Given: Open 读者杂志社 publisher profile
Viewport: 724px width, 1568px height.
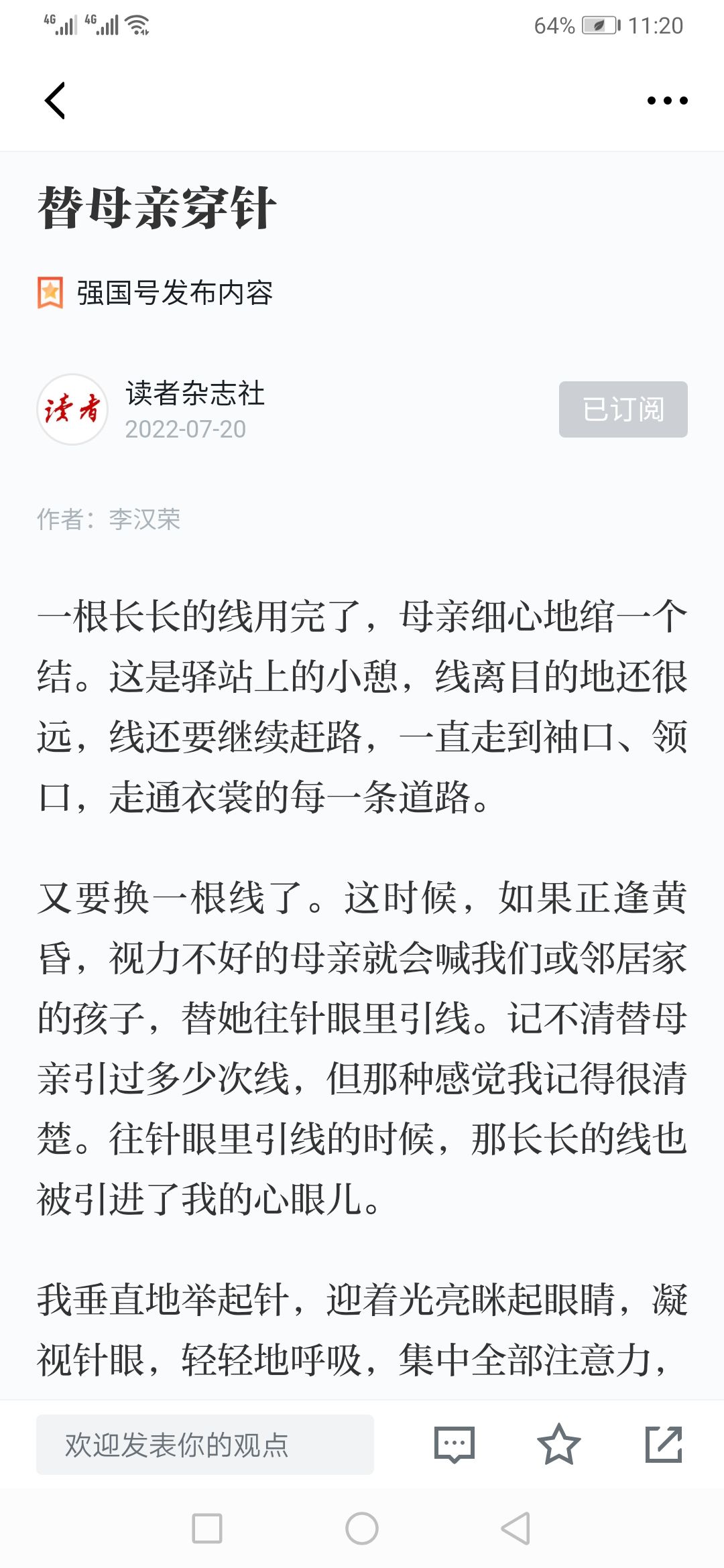Looking at the screenshot, I should pos(194,393).
